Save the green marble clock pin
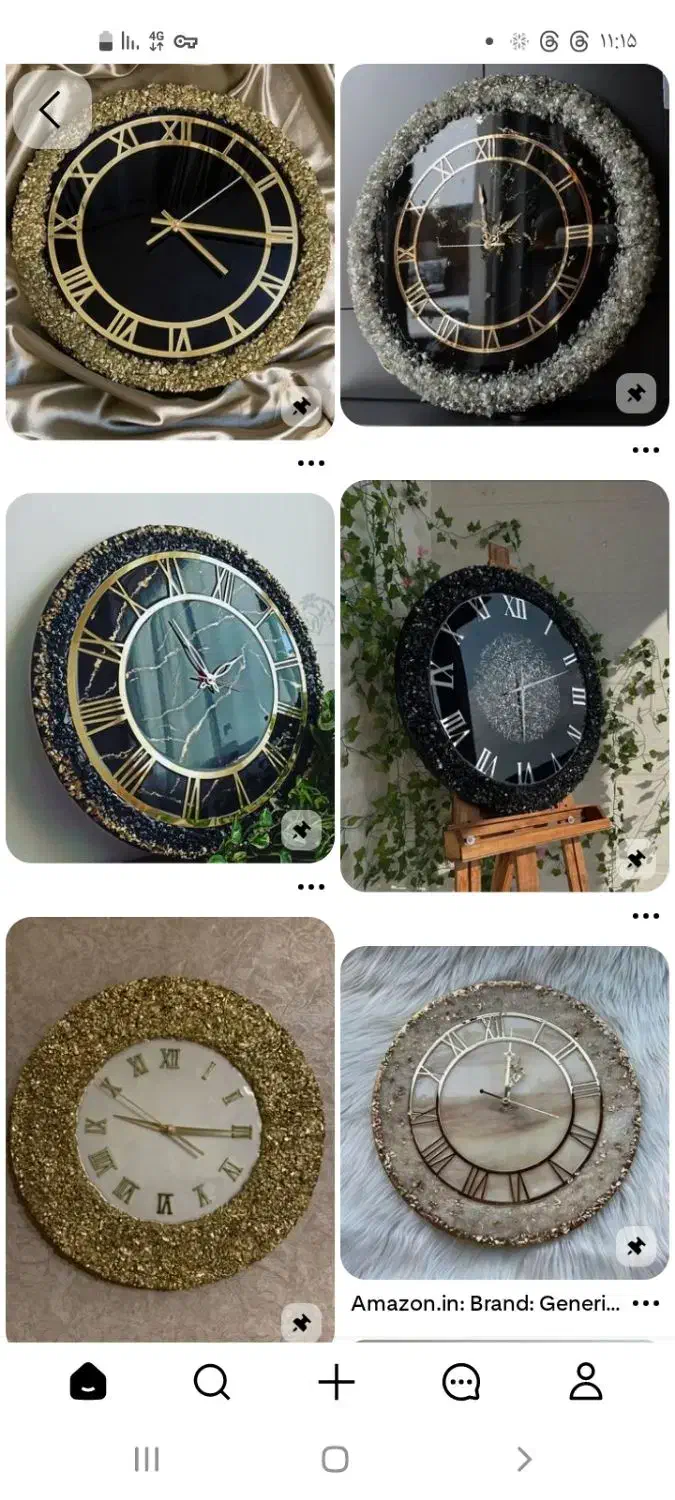 coord(300,830)
